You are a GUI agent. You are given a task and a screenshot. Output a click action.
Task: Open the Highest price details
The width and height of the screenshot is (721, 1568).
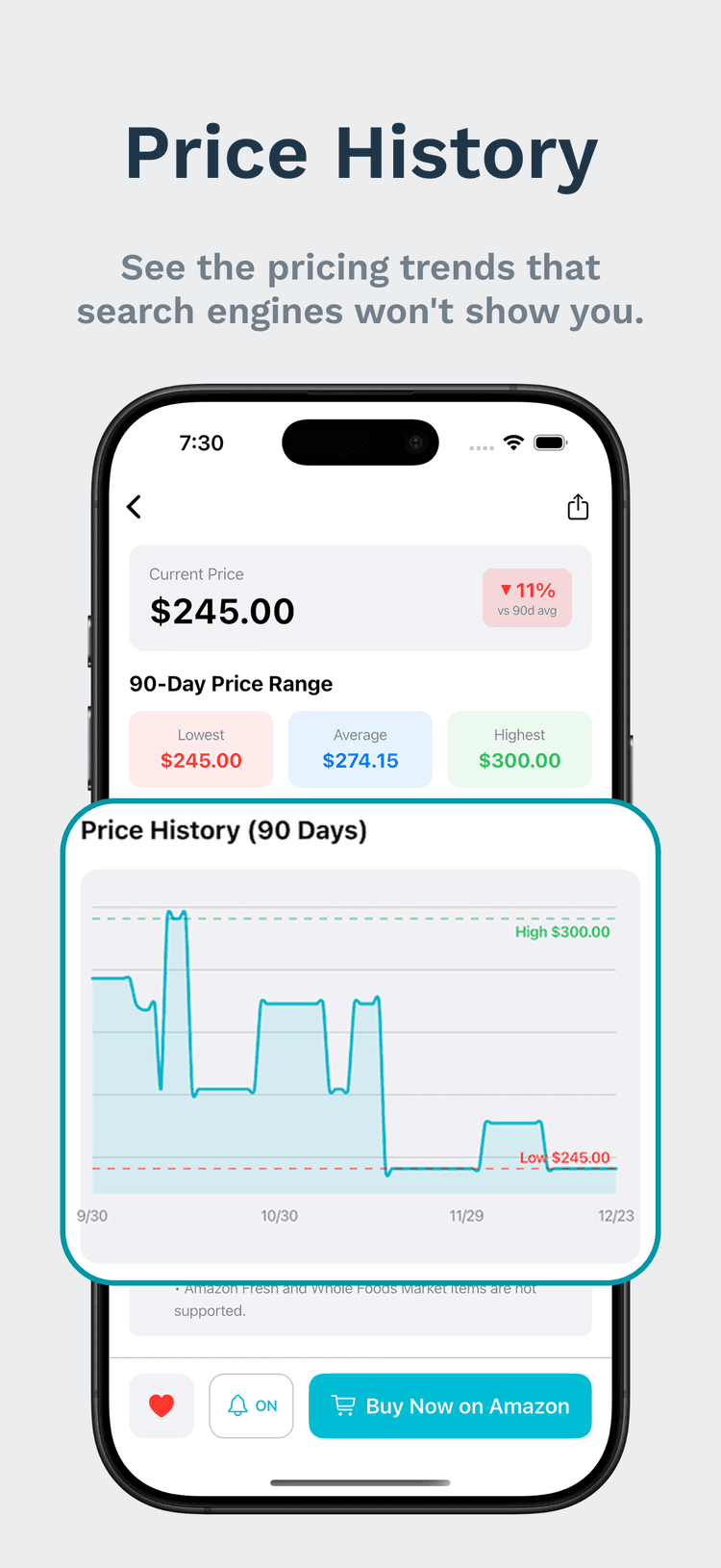[x=519, y=748]
